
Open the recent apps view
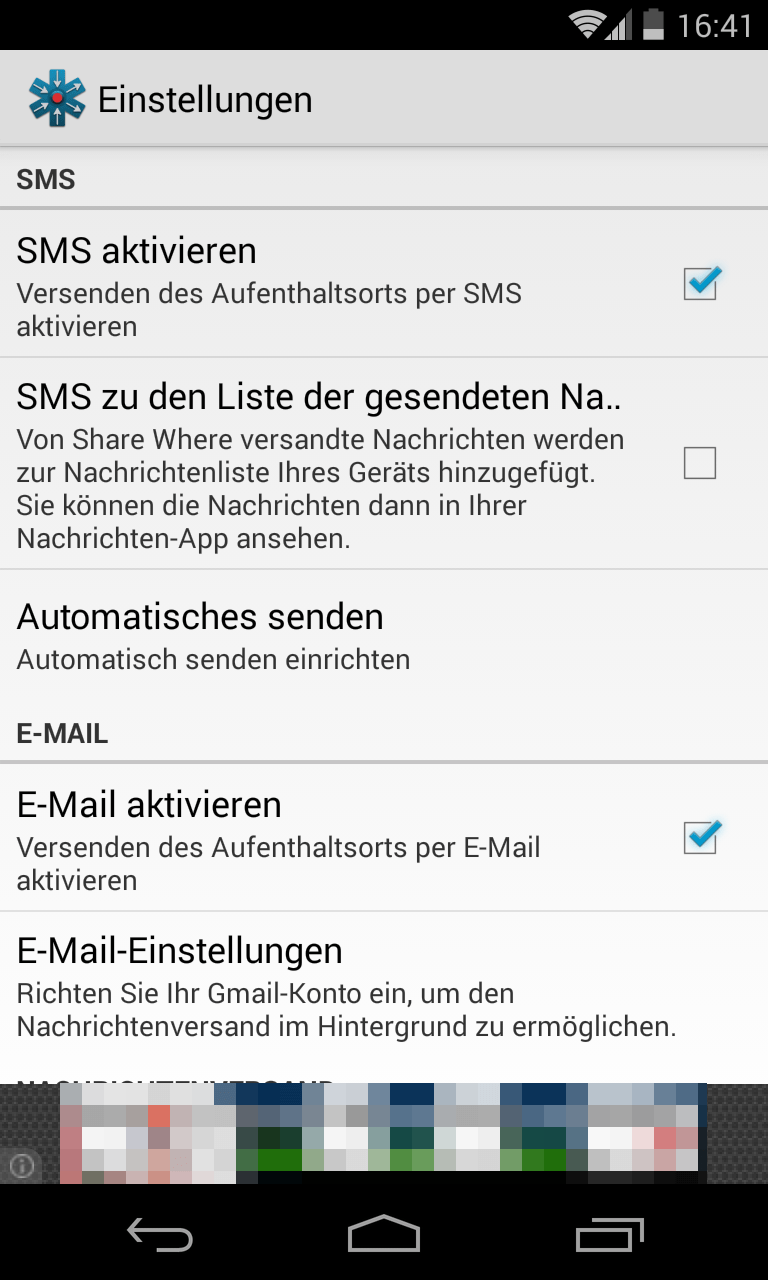coord(610,1235)
